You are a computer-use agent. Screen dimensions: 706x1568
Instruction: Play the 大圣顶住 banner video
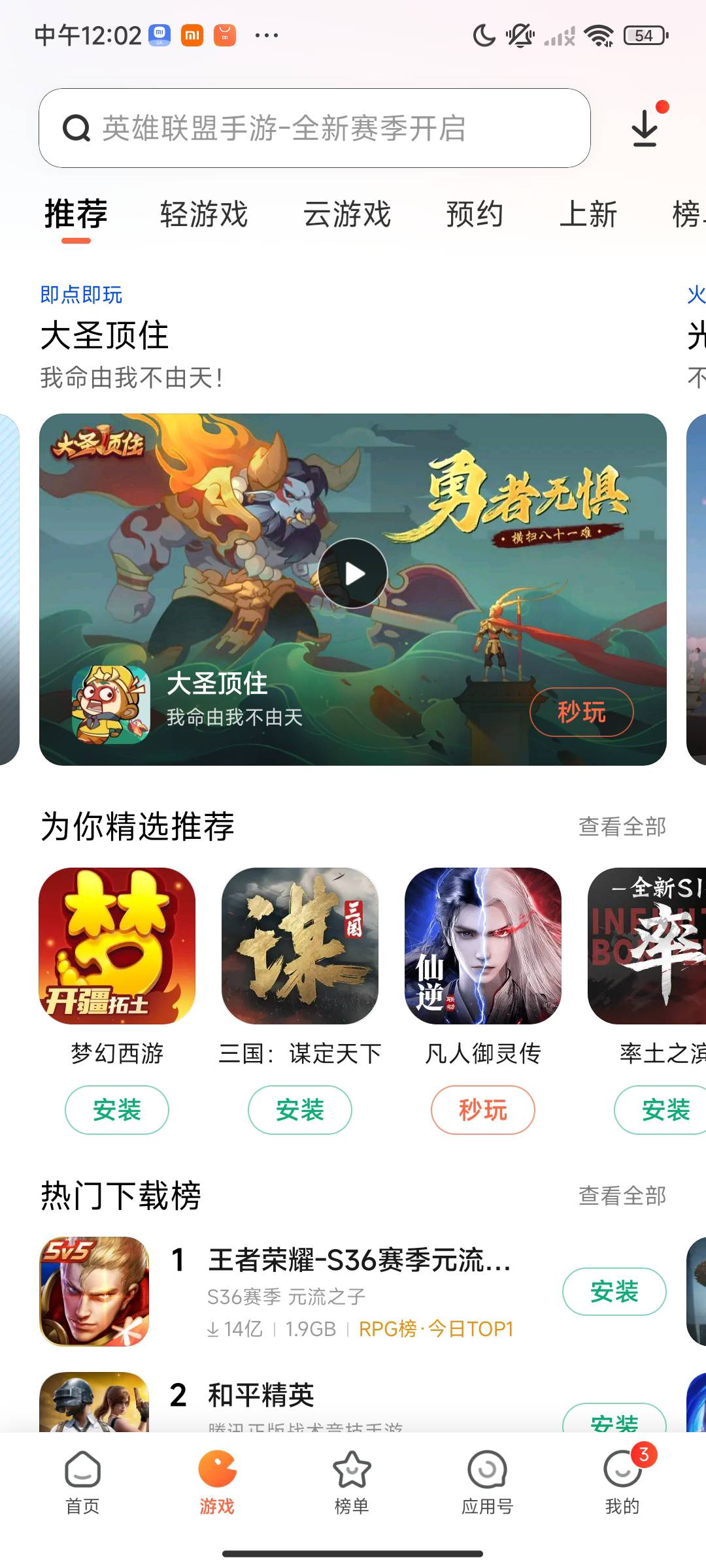[x=353, y=574]
